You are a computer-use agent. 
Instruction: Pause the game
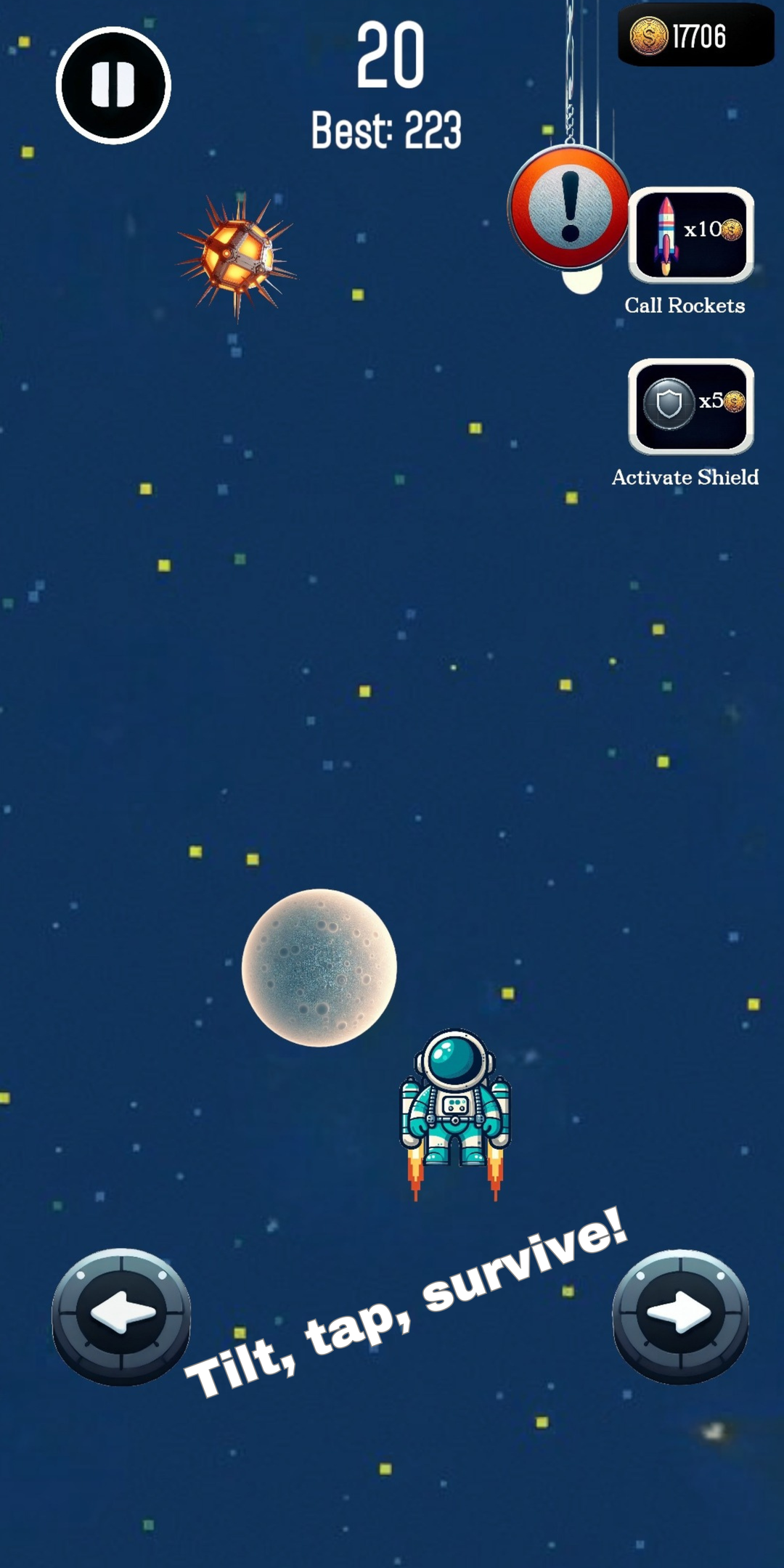click(x=113, y=85)
